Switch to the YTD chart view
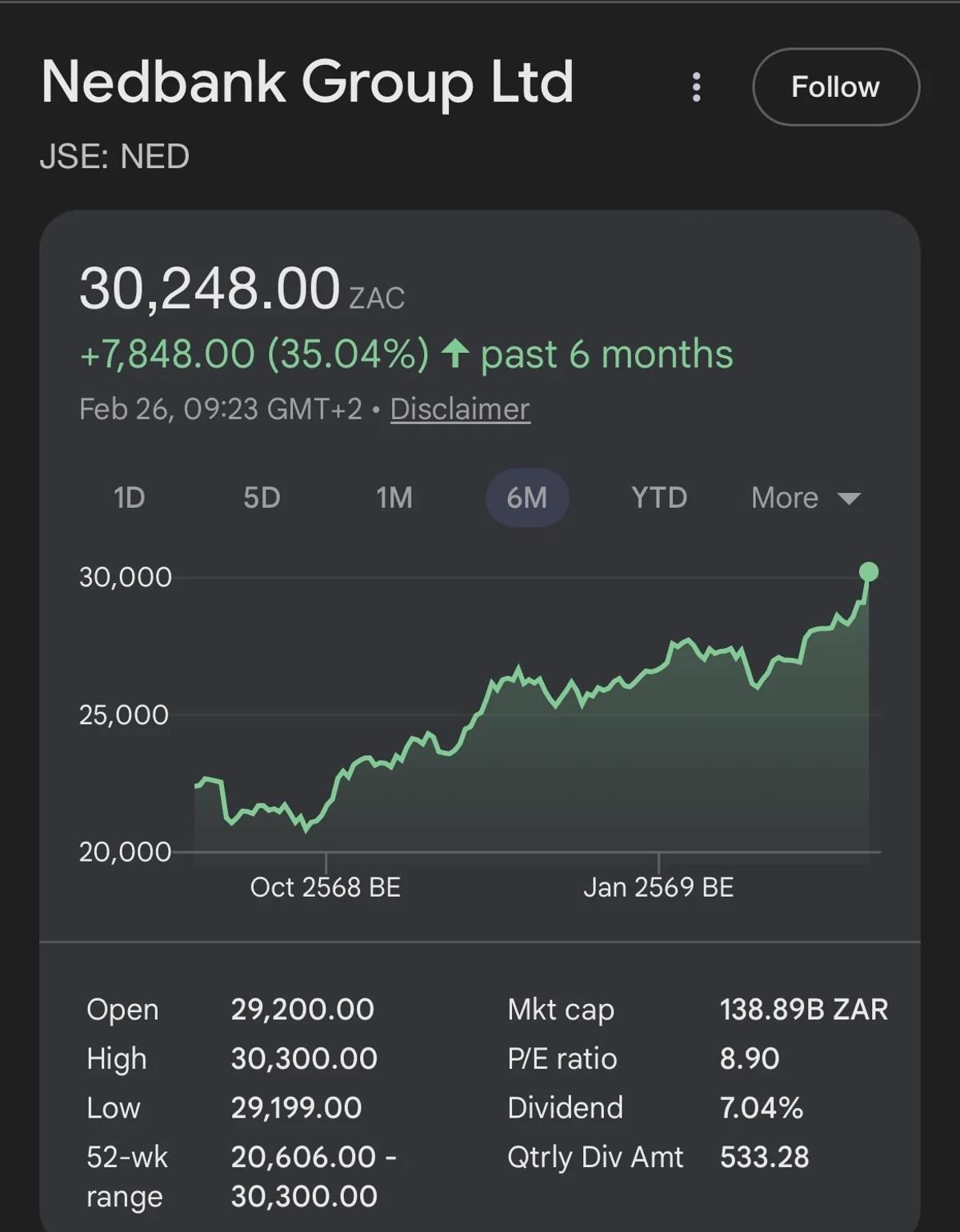This screenshot has width=960, height=1232. pos(658,498)
